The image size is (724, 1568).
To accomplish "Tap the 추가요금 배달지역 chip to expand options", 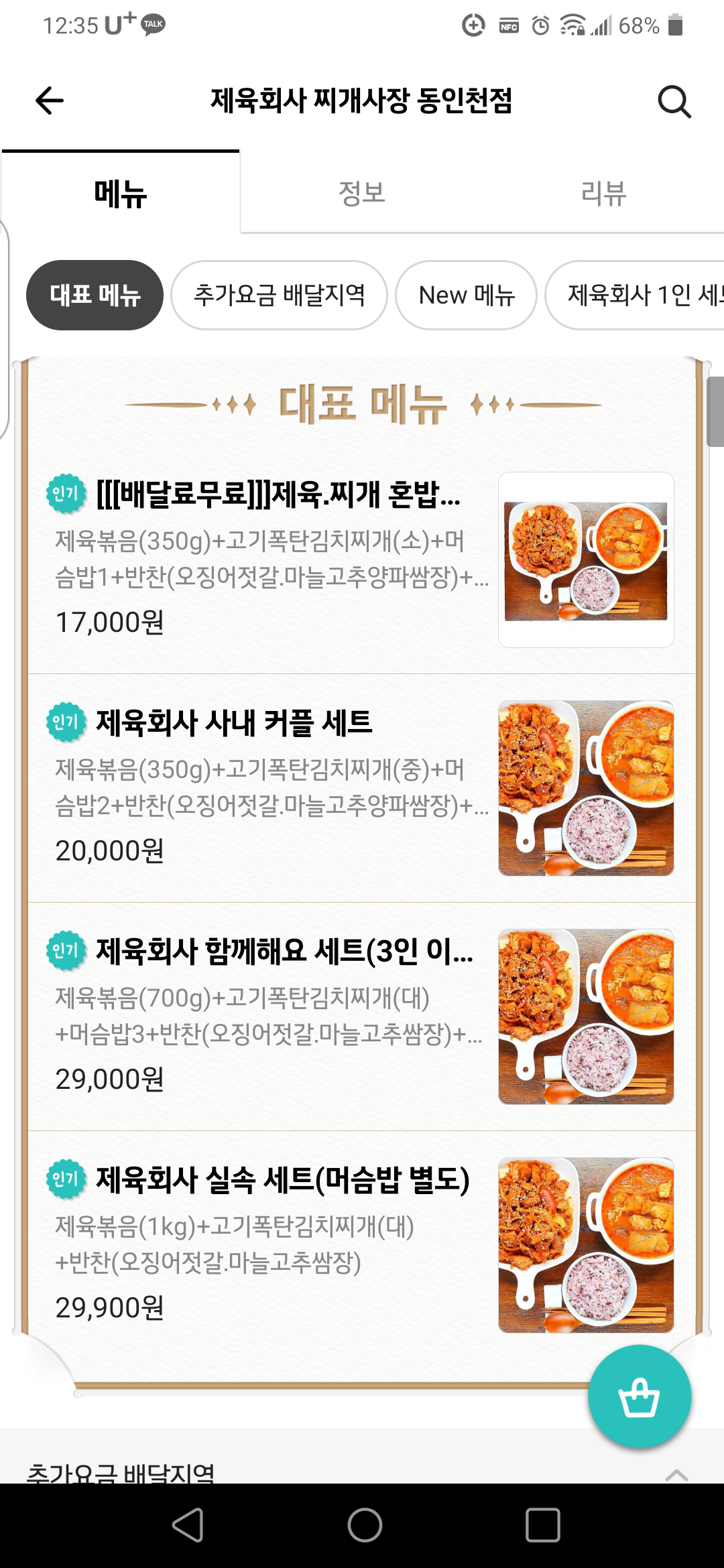I will click(280, 295).
